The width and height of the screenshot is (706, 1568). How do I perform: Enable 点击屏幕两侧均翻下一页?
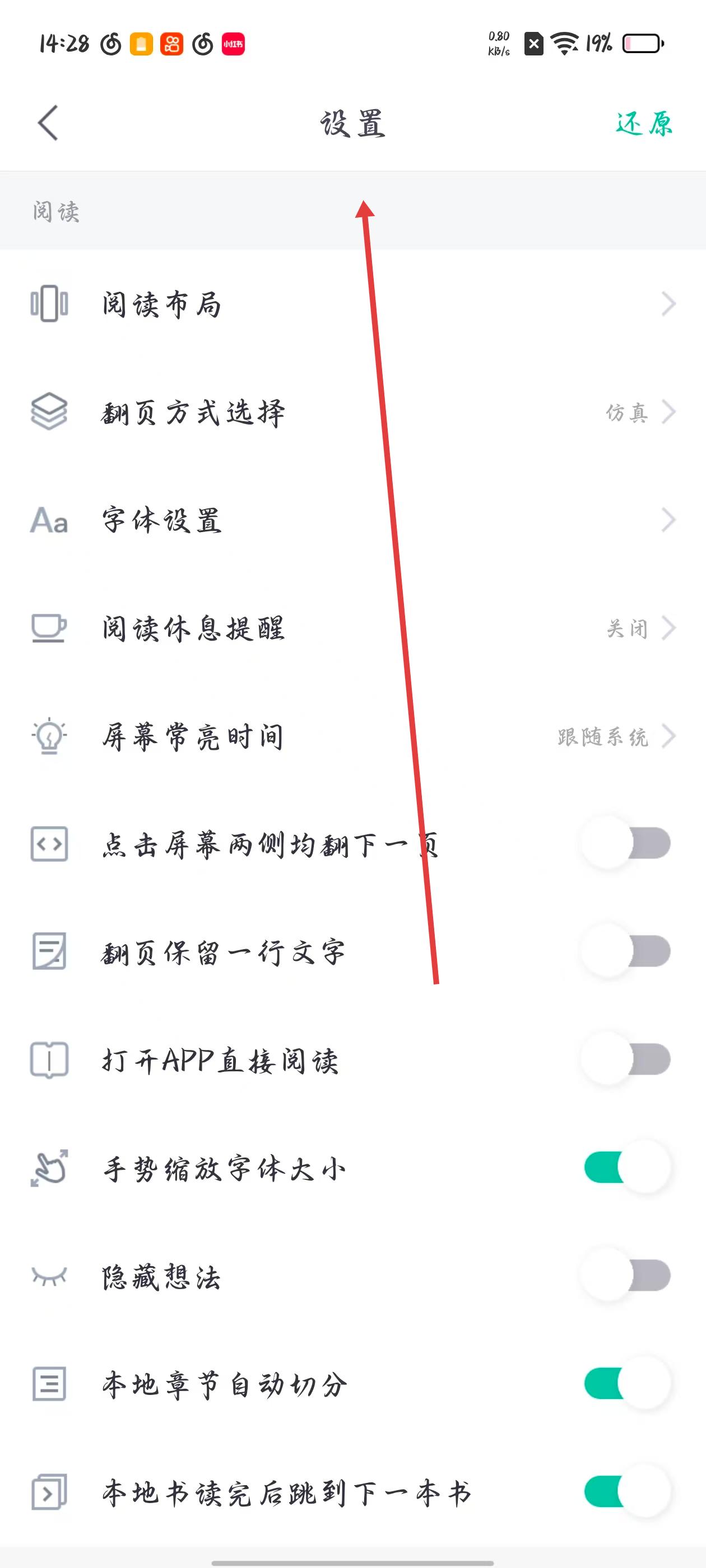pos(627,844)
